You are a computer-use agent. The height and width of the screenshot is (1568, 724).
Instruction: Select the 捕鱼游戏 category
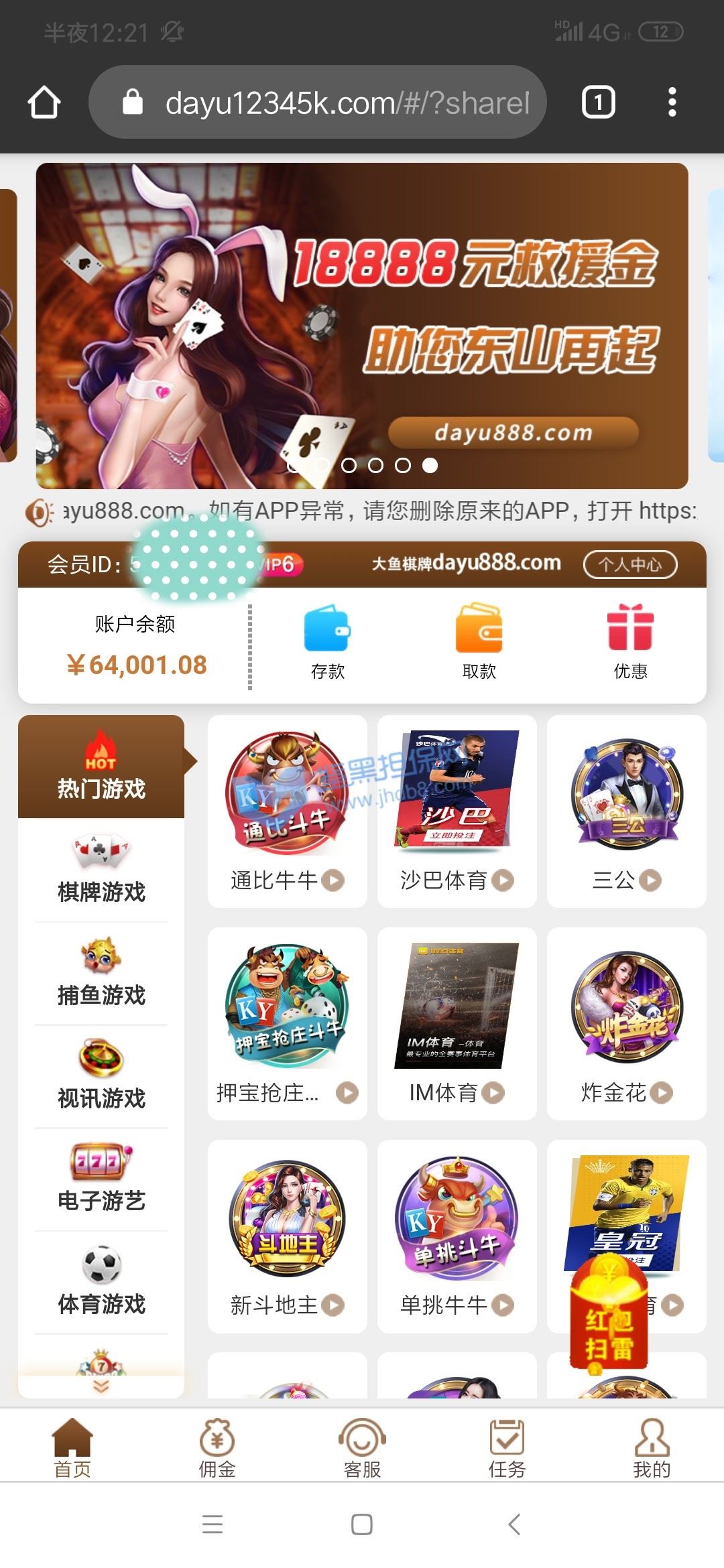(x=101, y=973)
